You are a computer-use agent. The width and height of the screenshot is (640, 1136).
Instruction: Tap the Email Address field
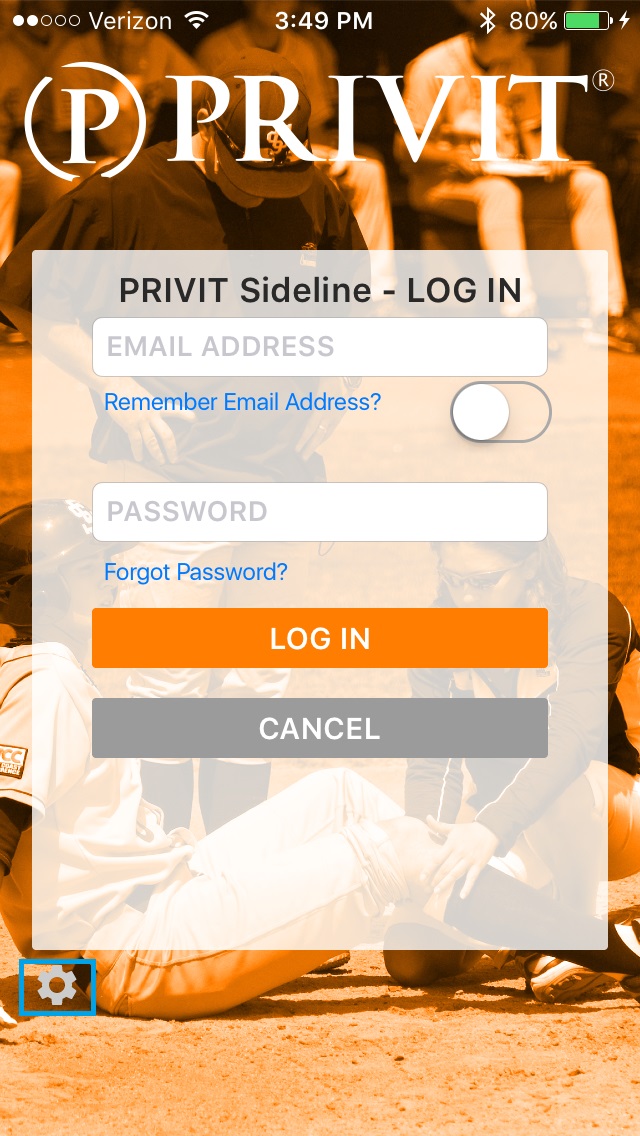(320, 347)
